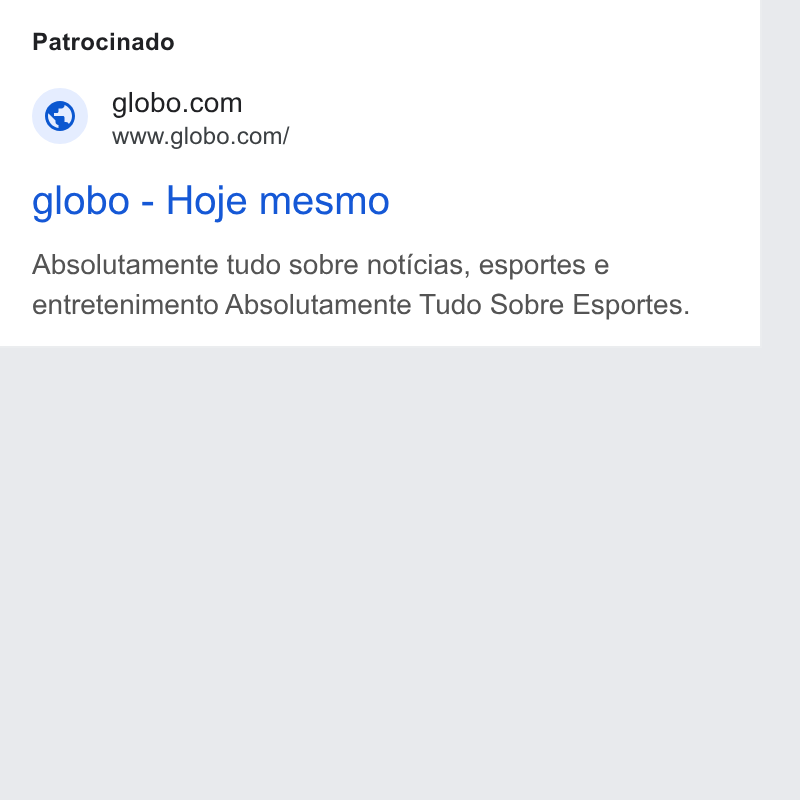The width and height of the screenshot is (800, 800).
Task: Open the "globo - Hoje mesmo" ad headline
Action: coord(211,202)
